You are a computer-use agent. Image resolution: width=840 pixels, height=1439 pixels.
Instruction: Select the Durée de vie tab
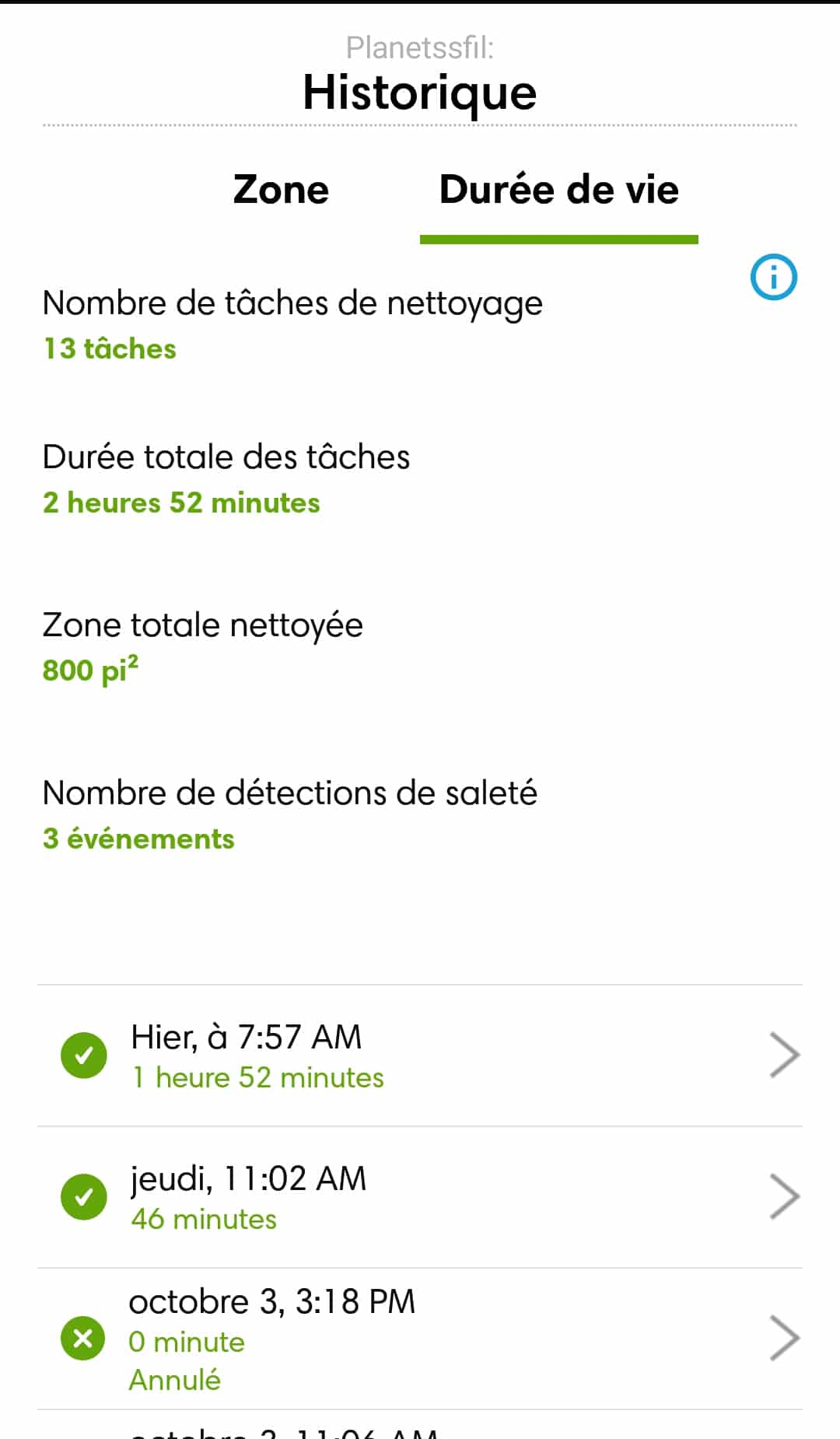pos(558,190)
